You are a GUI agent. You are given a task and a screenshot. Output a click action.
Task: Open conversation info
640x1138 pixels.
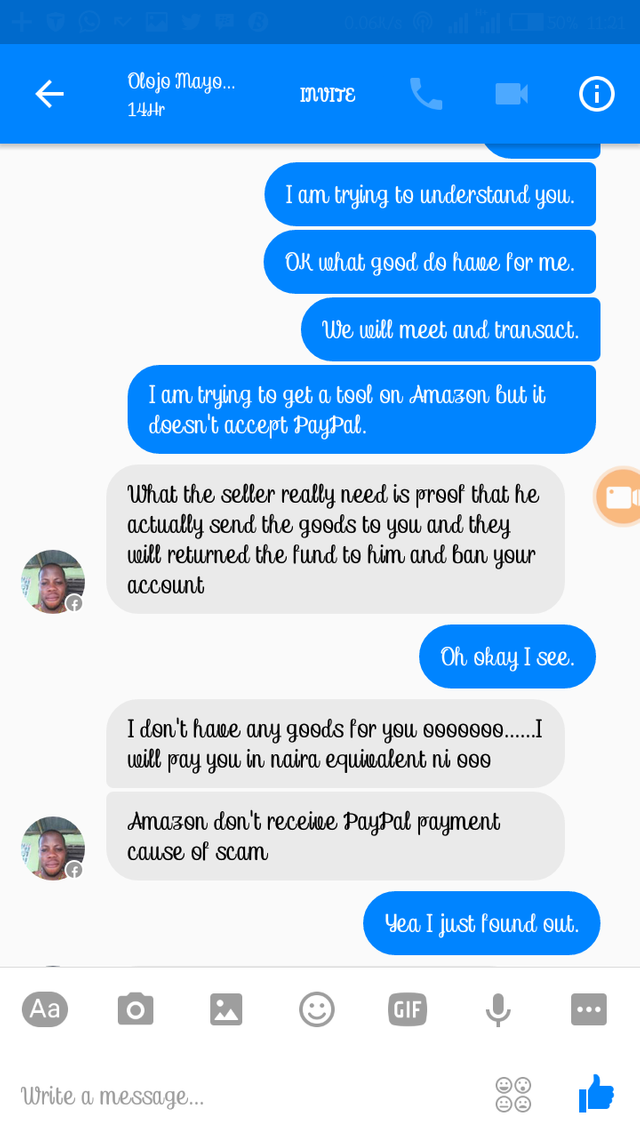tap(597, 94)
